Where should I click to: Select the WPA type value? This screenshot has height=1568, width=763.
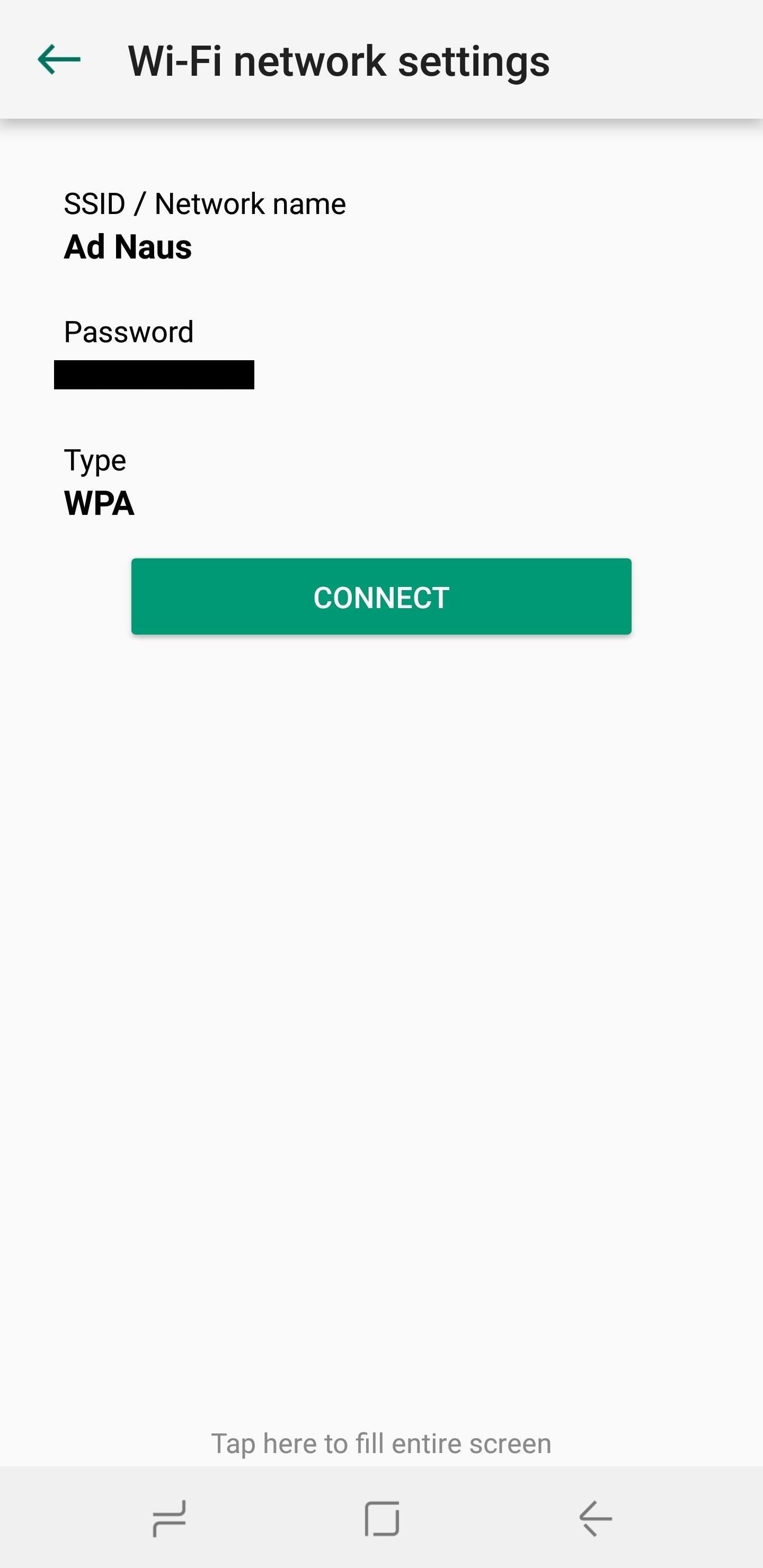coord(99,503)
